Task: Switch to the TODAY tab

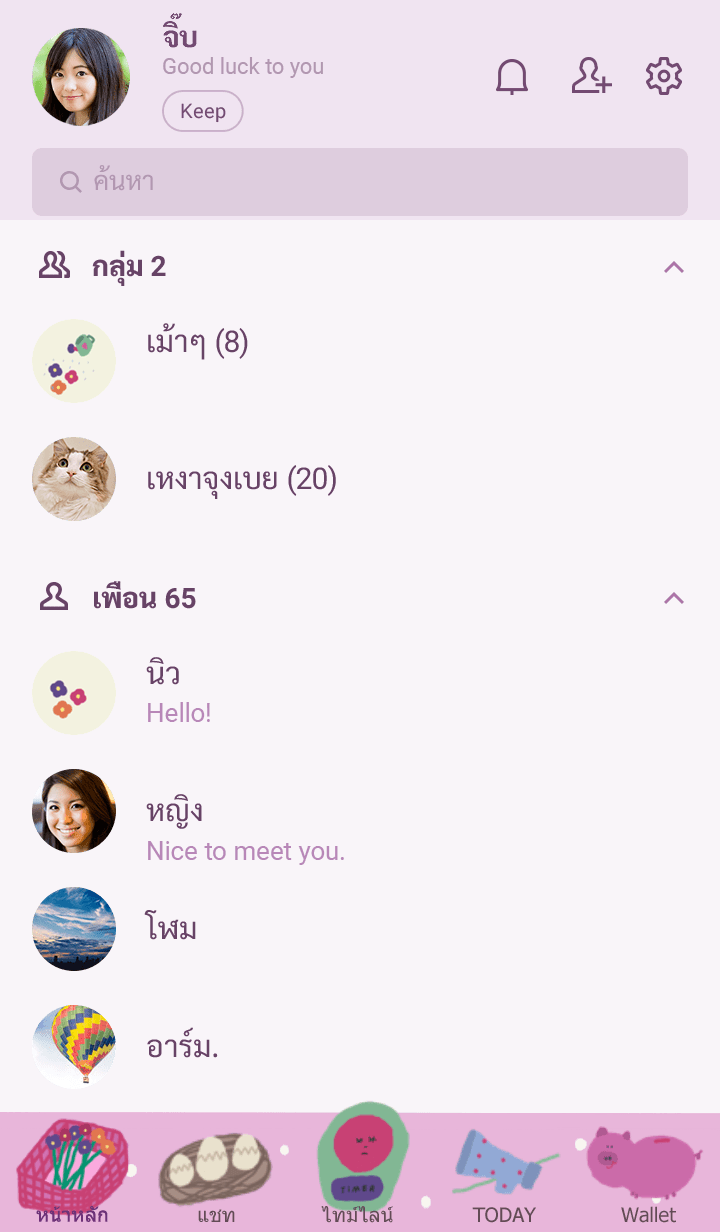Action: point(504,1172)
